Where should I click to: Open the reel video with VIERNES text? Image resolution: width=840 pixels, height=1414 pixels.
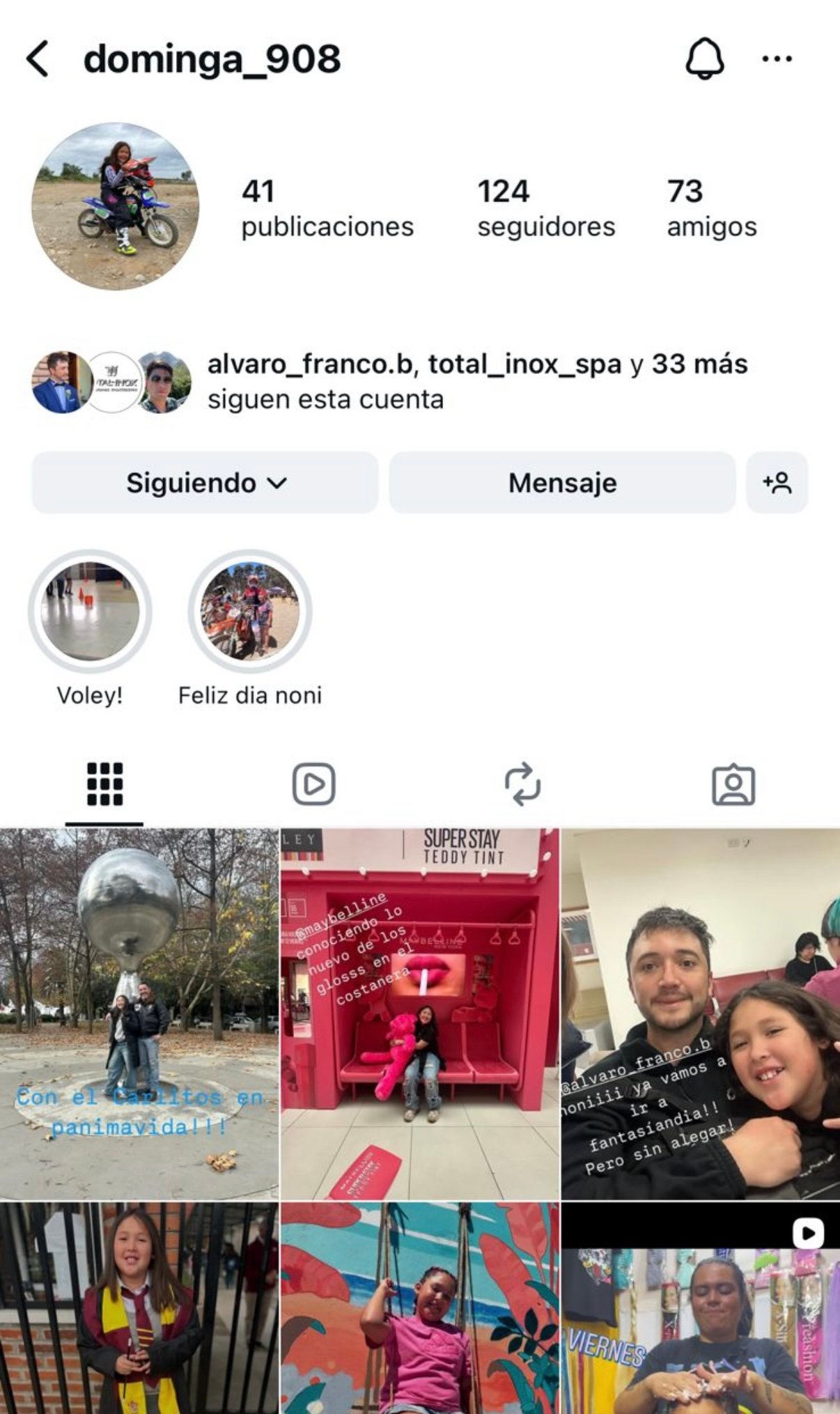click(x=701, y=1310)
